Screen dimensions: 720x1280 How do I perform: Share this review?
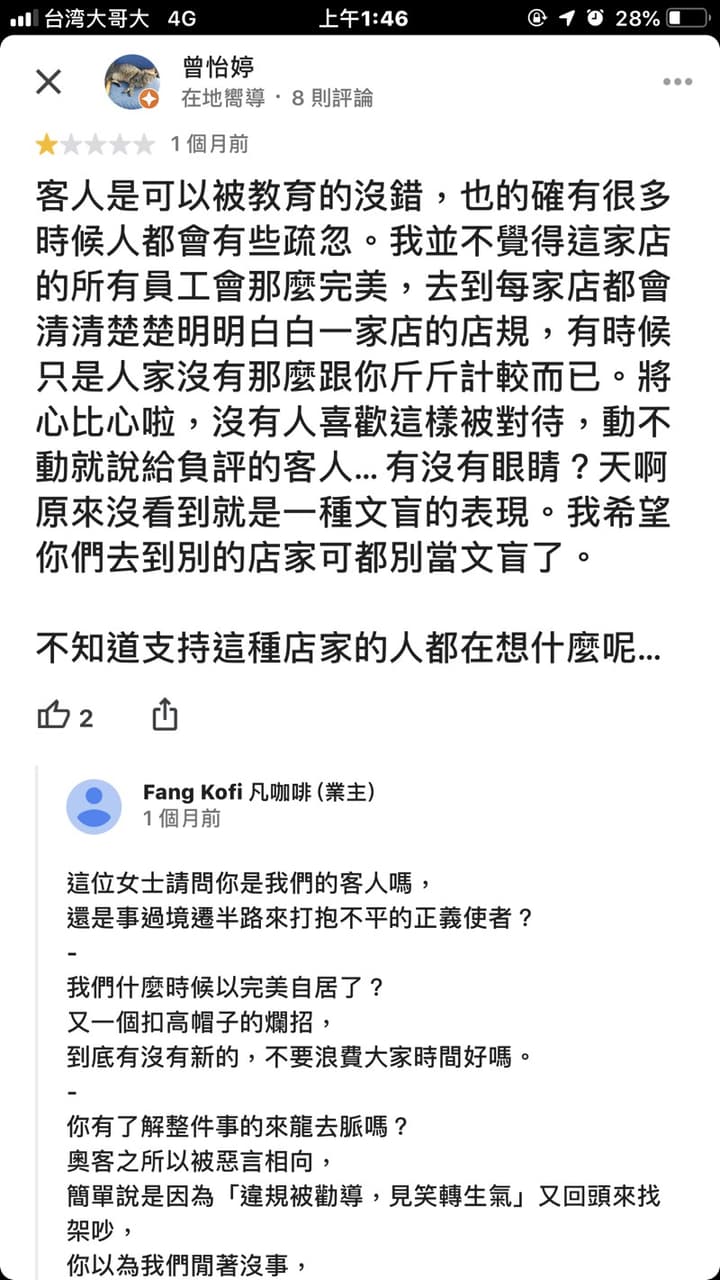point(165,715)
